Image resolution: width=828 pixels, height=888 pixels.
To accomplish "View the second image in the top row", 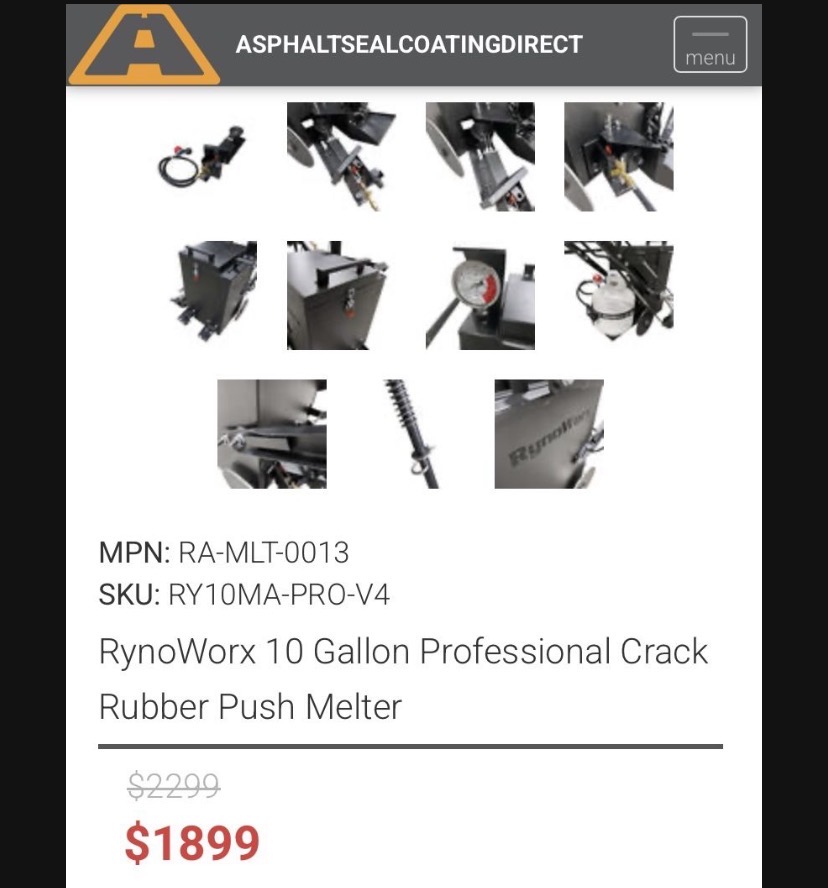I will click(x=341, y=157).
